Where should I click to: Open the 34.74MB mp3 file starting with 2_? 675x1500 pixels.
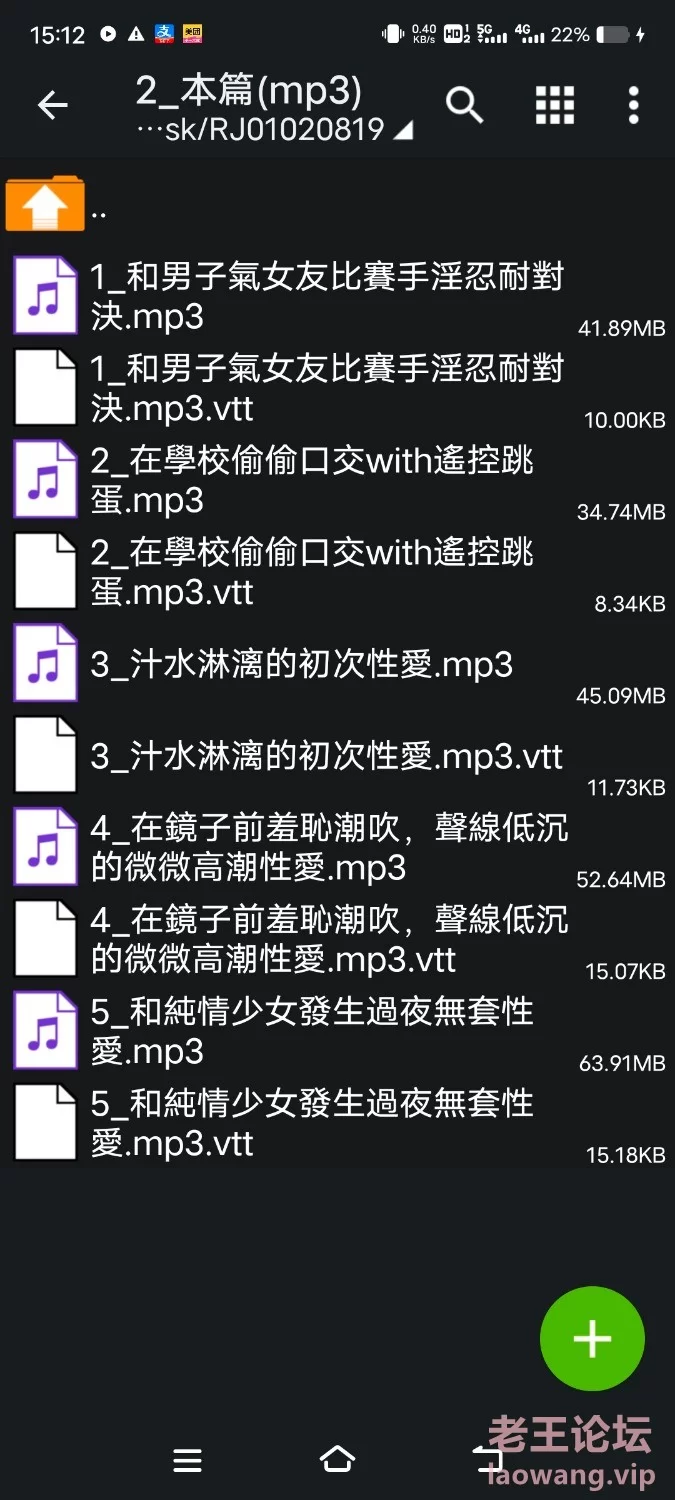337,480
